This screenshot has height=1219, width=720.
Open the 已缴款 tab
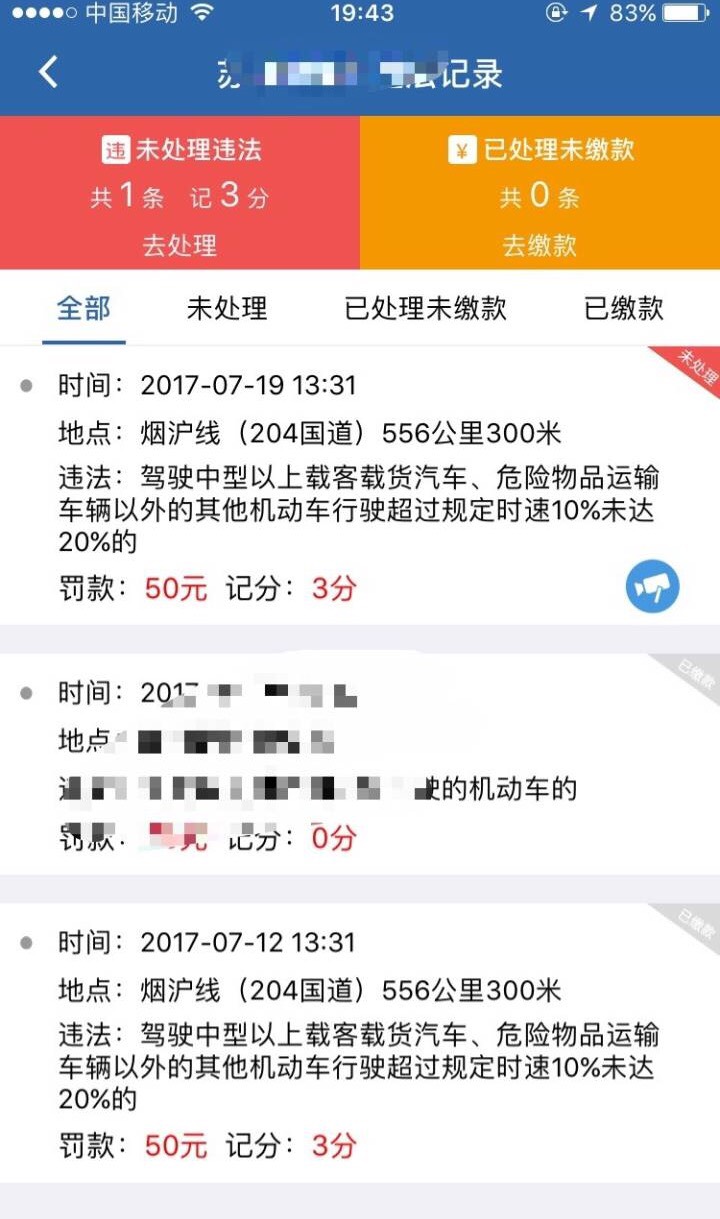click(624, 308)
